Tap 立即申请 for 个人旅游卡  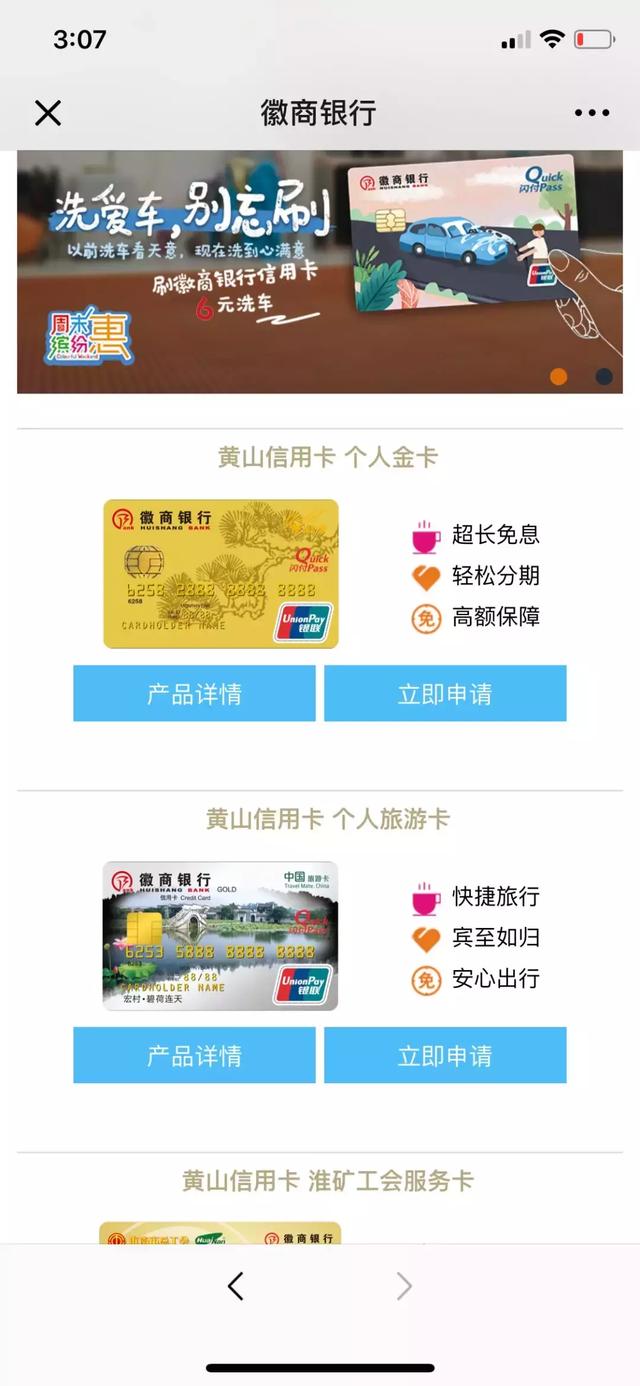point(445,1056)
